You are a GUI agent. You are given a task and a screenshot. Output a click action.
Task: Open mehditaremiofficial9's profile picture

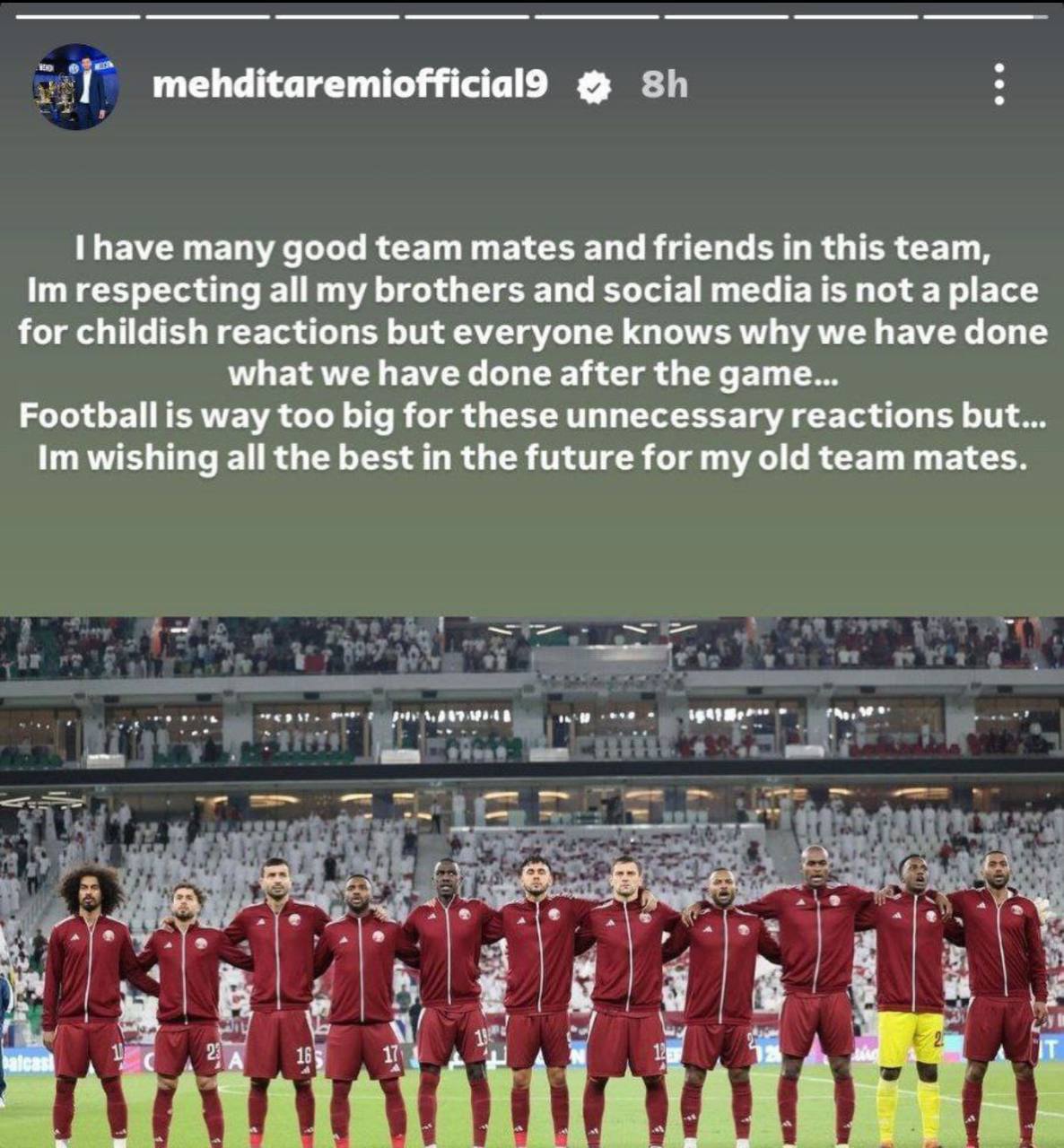click(x=76, y=87)
